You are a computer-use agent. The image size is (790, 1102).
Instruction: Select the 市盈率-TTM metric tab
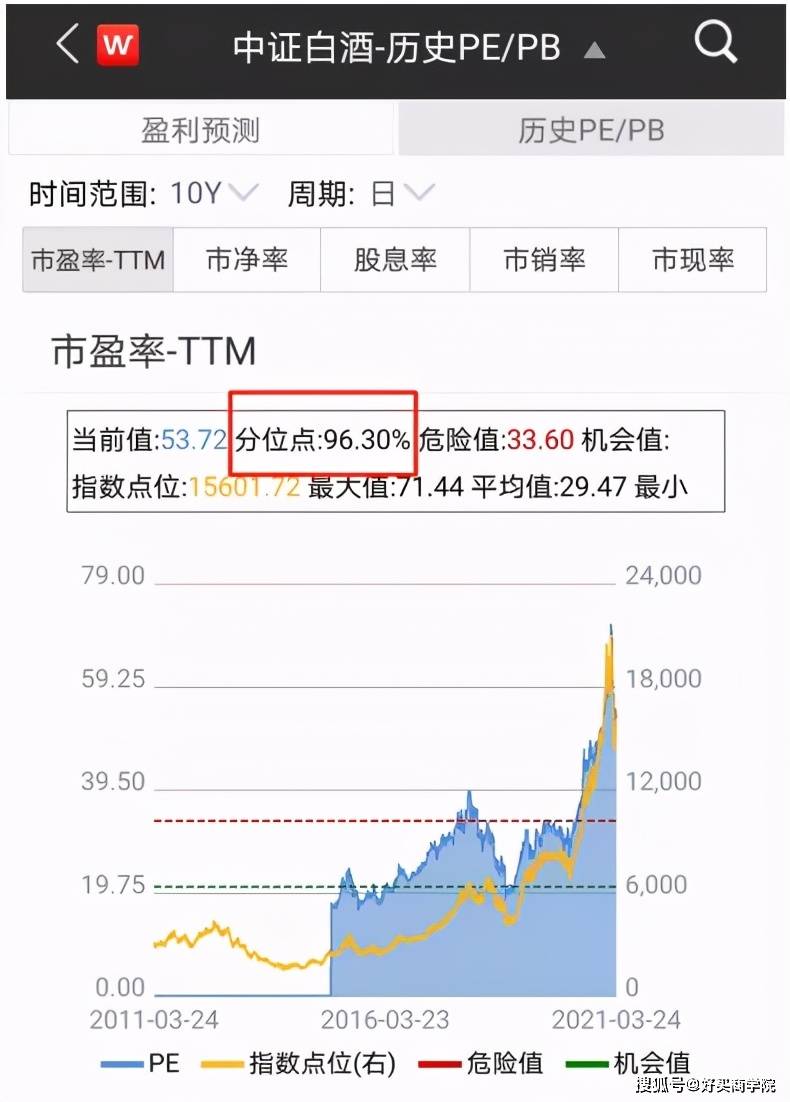(x=98, y=260)
